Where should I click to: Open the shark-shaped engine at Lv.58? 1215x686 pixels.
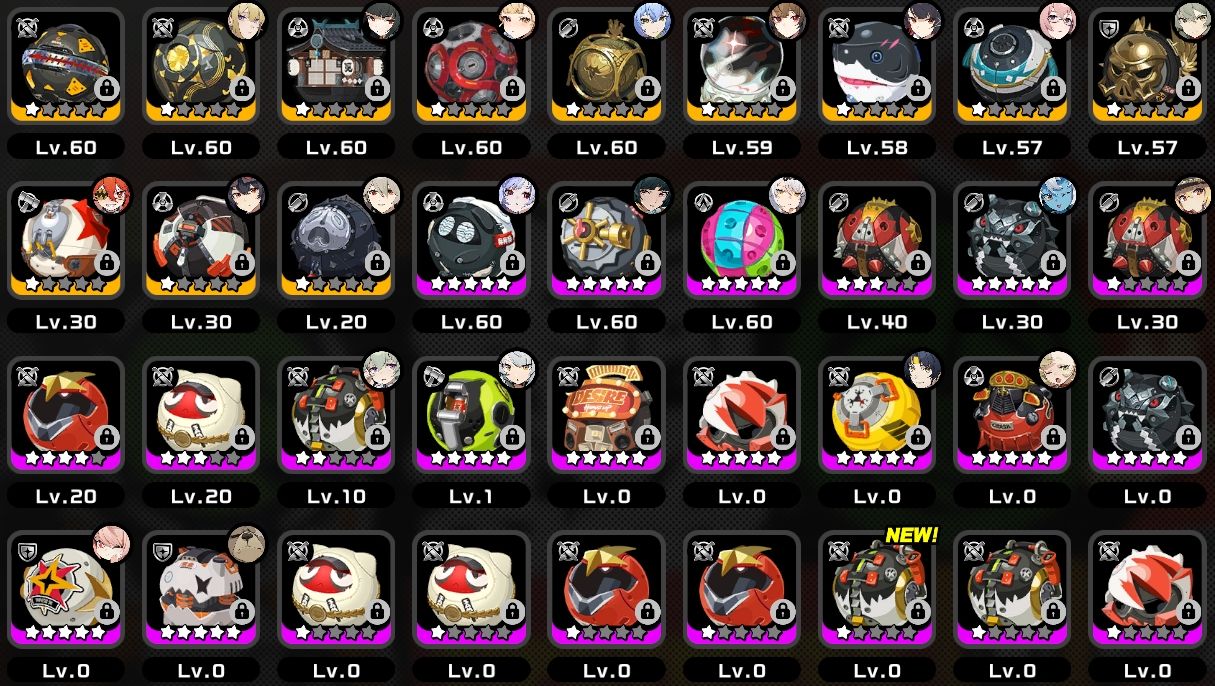click(x=877, y=66)
